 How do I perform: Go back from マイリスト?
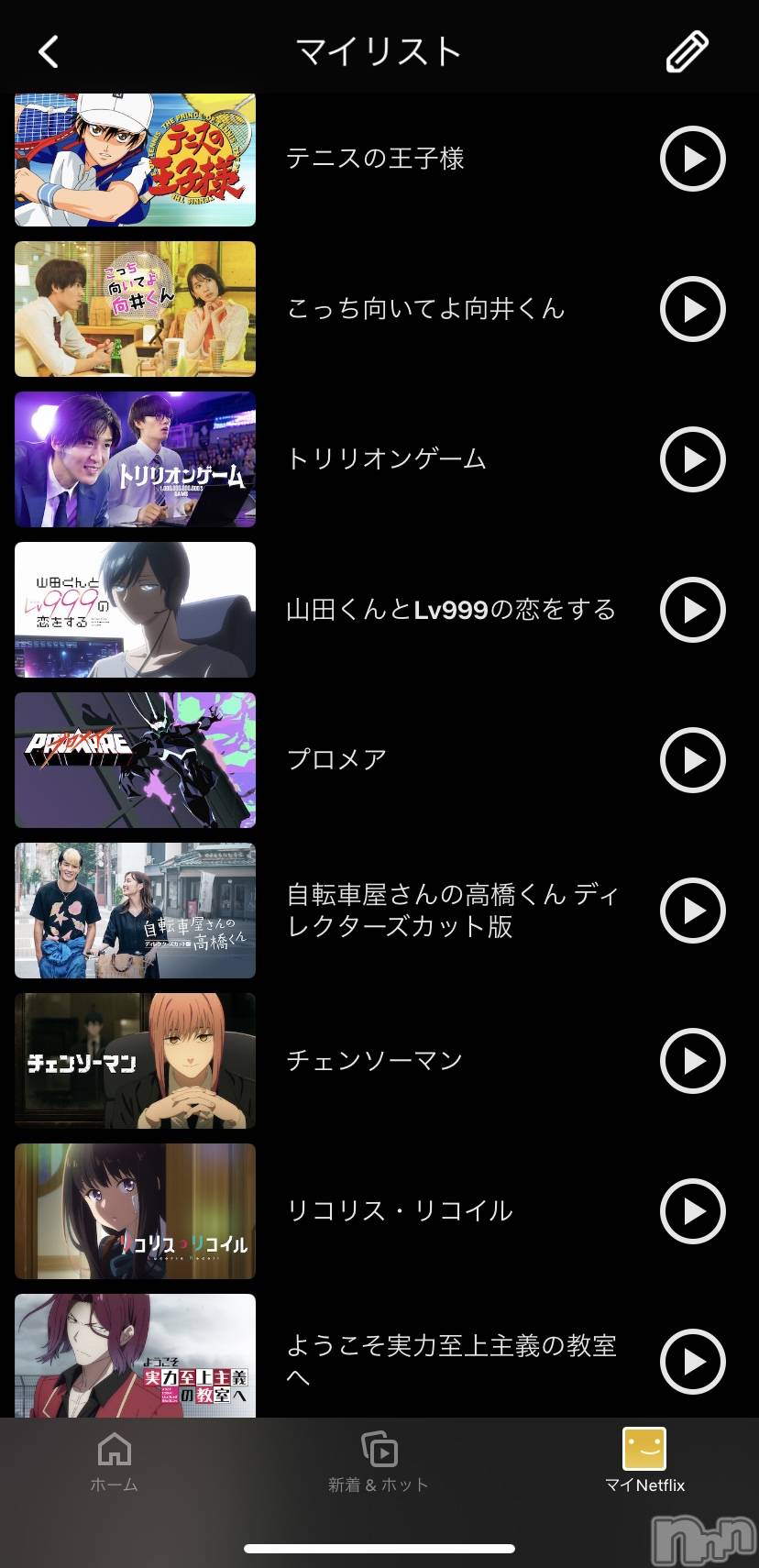click(x=49, y=52)
